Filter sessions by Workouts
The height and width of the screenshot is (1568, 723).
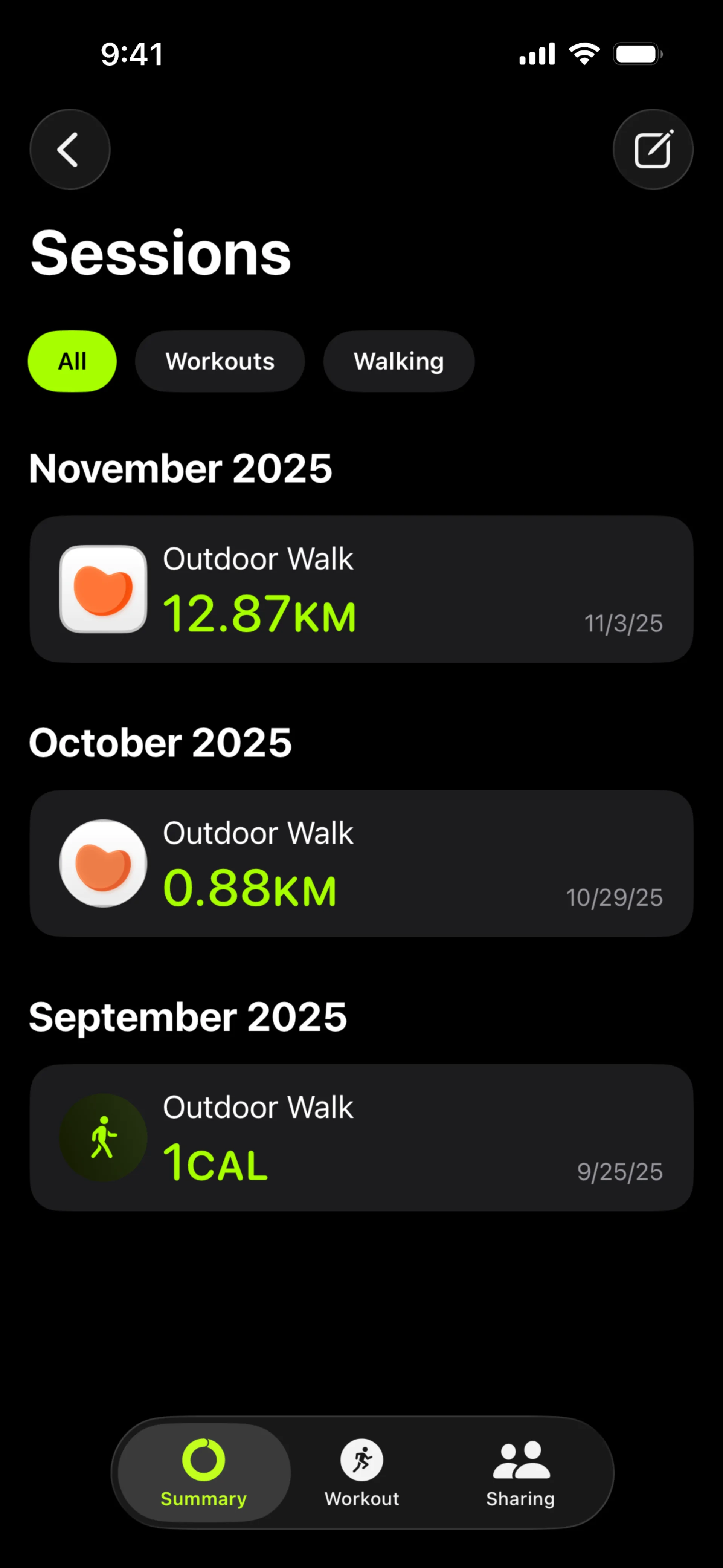220,361
